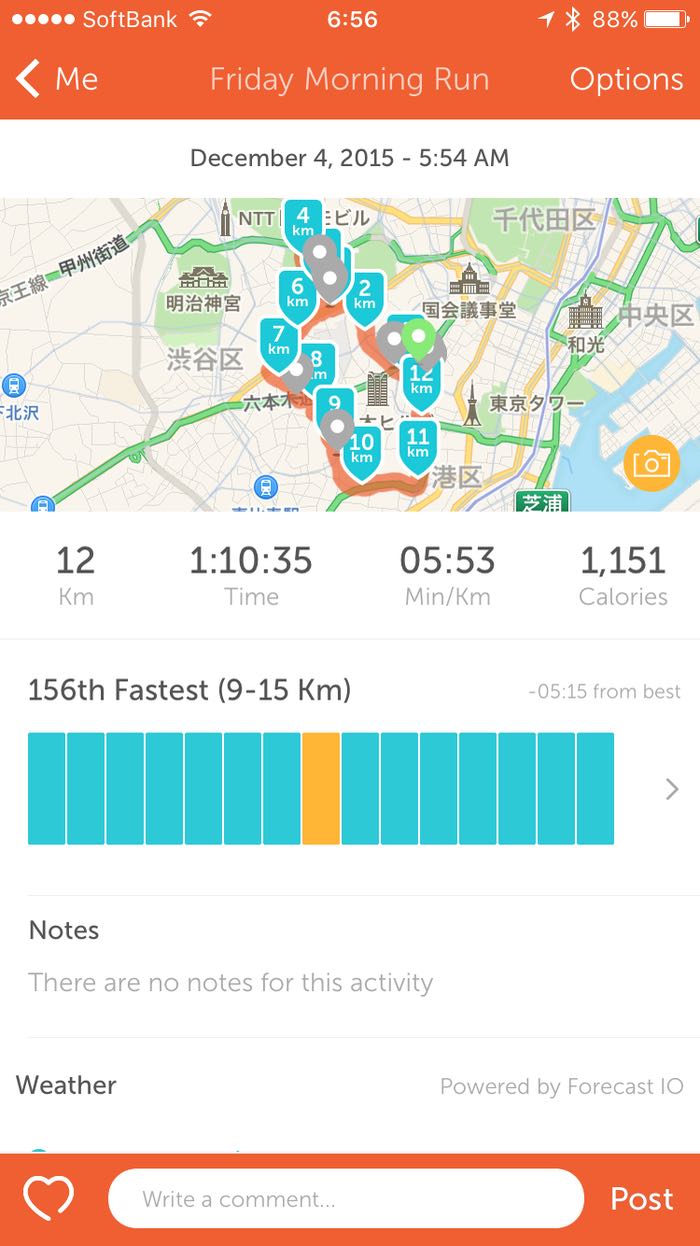This screenshot has height=1246, width=700.
Task: Focus the Write a comment field
Action: point(345,1199)
